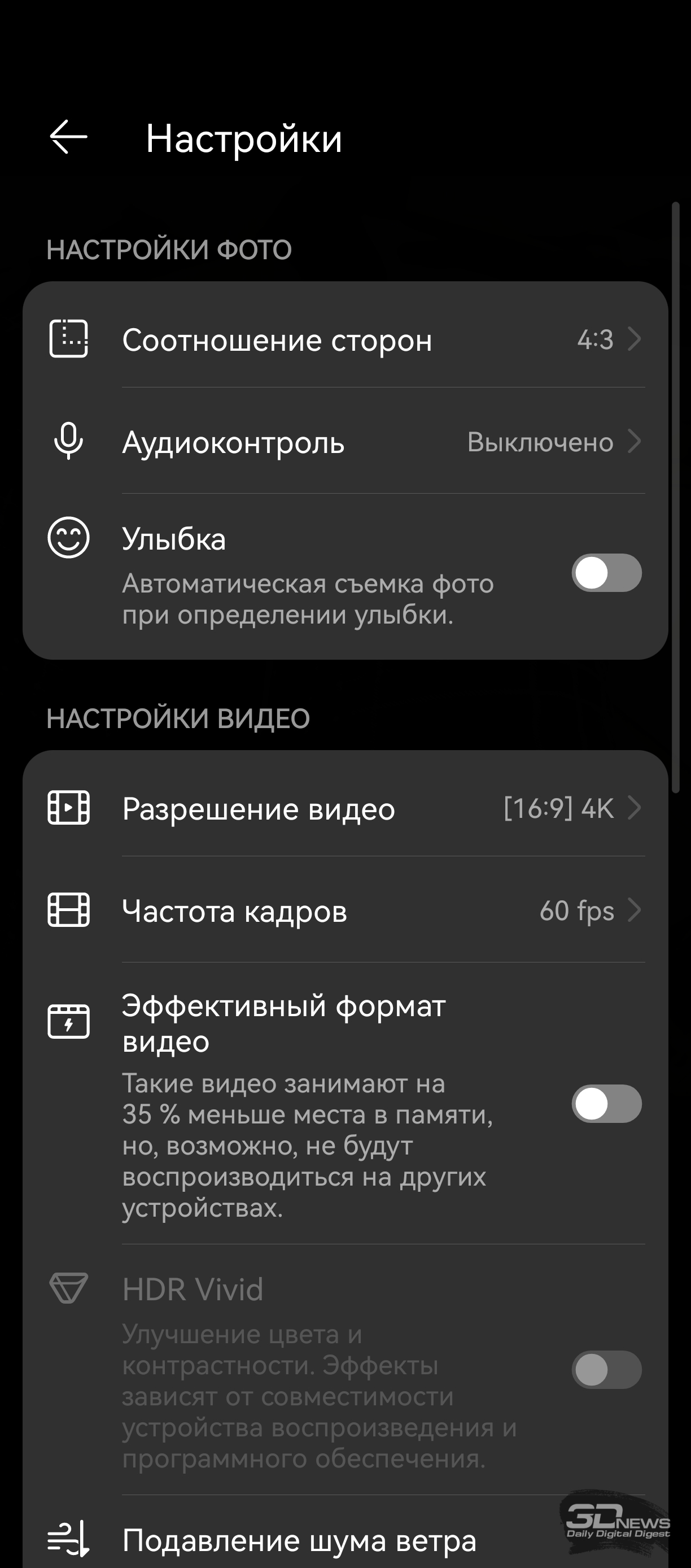Open the Соотношение сторон setting
Screen dimensions: 691x1568
(345, 339)
